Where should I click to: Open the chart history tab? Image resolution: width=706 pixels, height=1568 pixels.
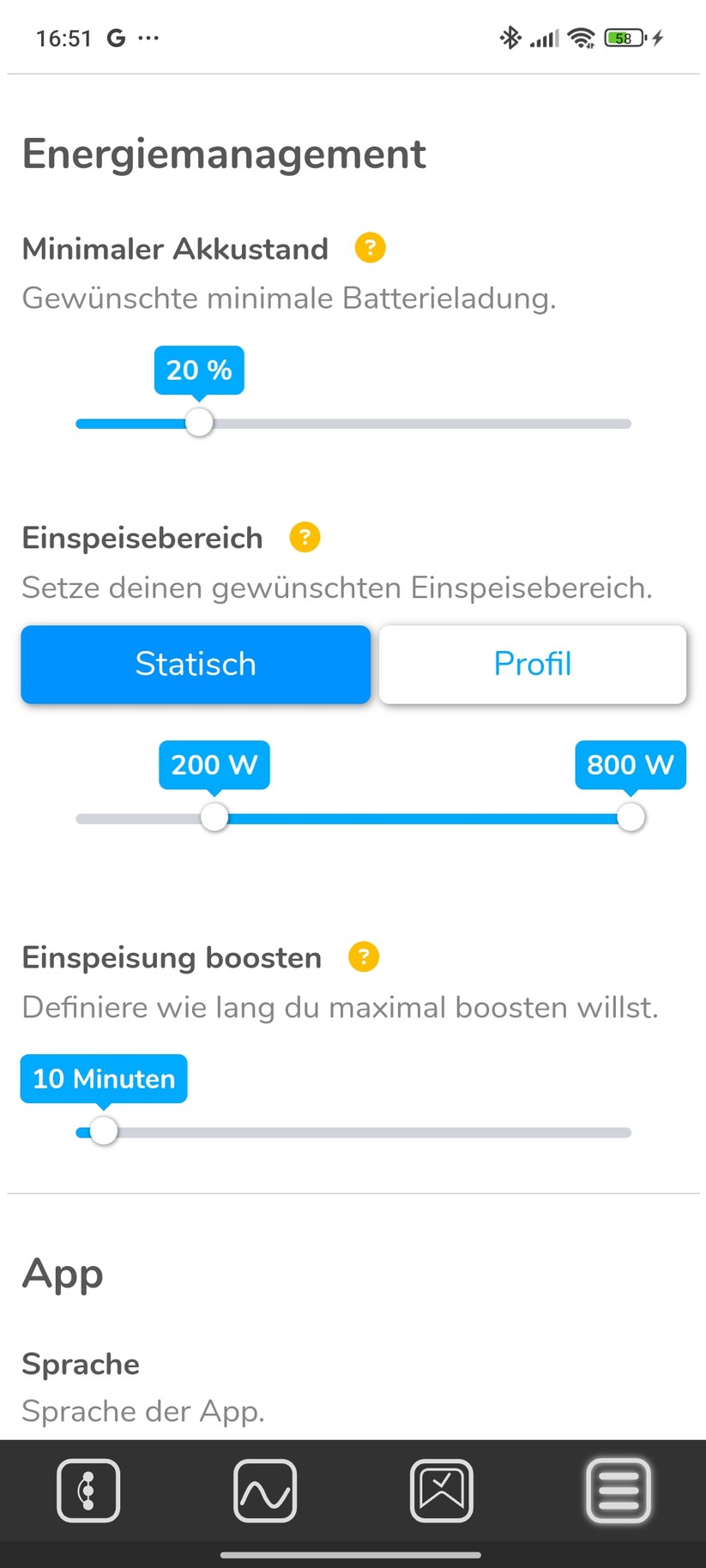pos(442,1491)
